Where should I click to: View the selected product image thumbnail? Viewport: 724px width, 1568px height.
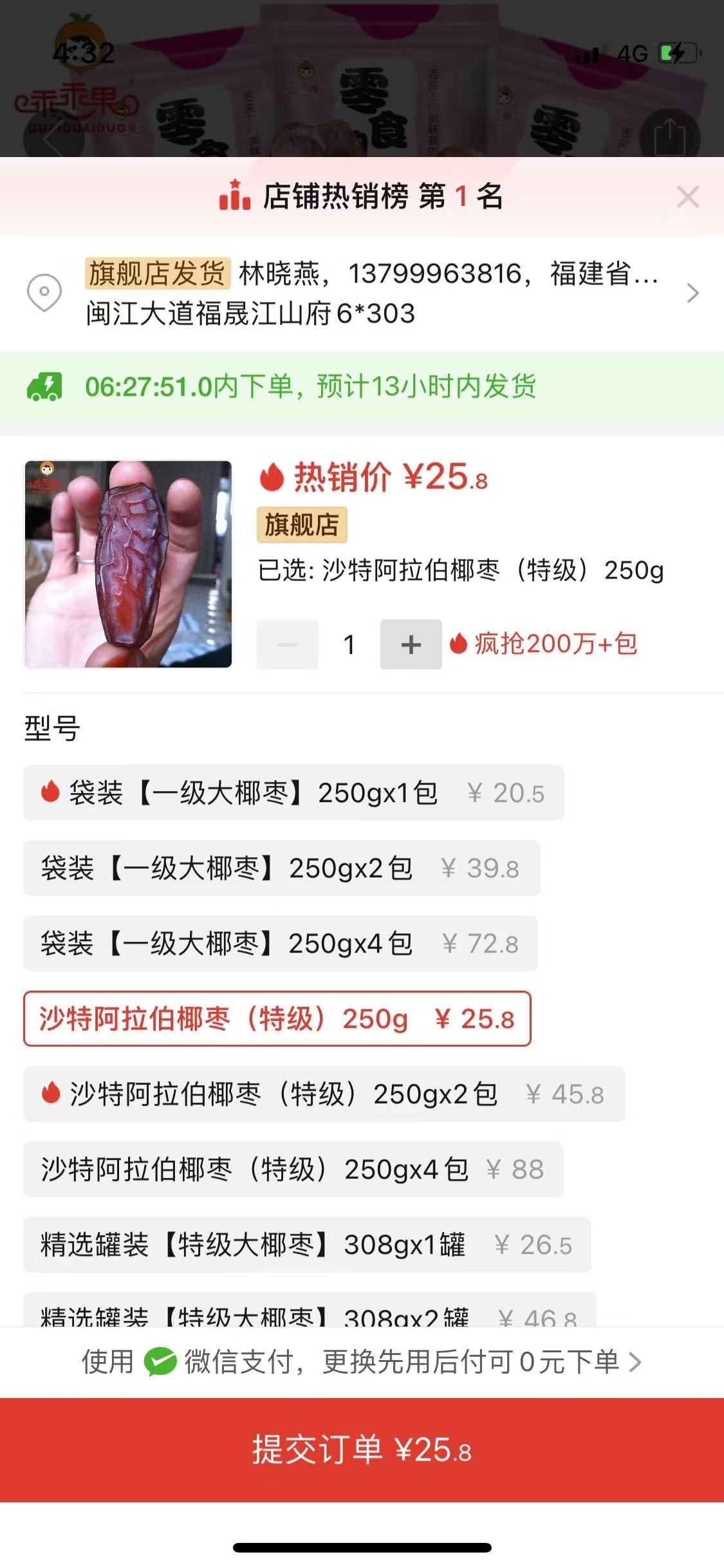pyautogui.click(x=128, y=564)
